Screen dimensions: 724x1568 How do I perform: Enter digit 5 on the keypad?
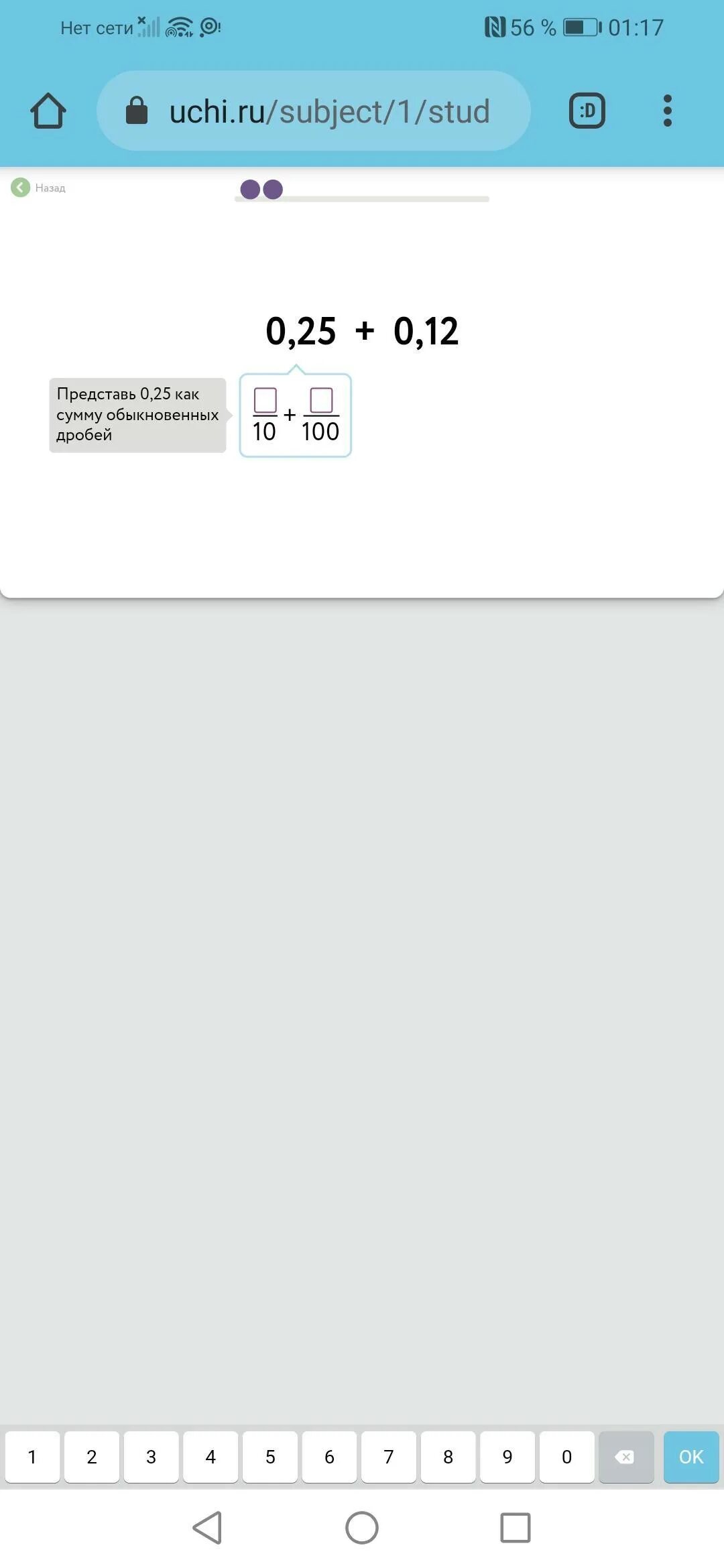point(270,1457)
